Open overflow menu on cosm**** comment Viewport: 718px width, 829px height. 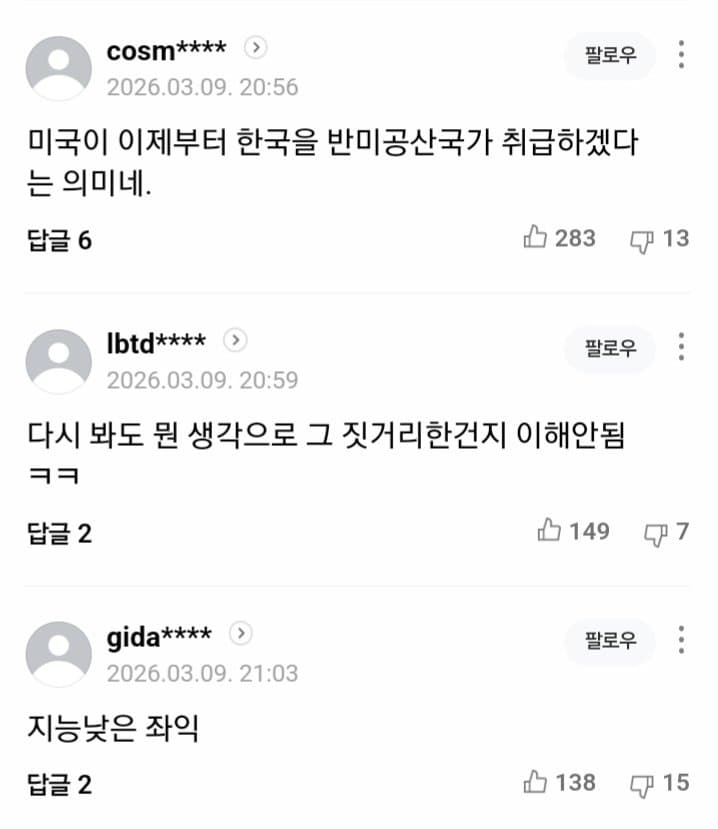(x=681, y=56)
